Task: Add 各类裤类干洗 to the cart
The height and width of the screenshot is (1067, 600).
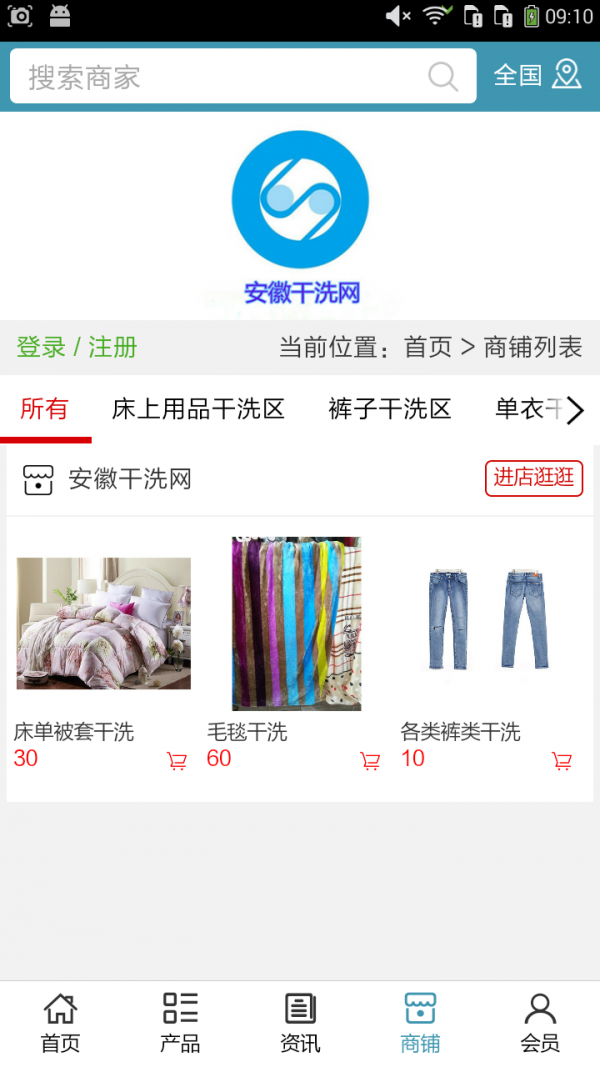Action: pyautogui.click(x=562, y=762)
